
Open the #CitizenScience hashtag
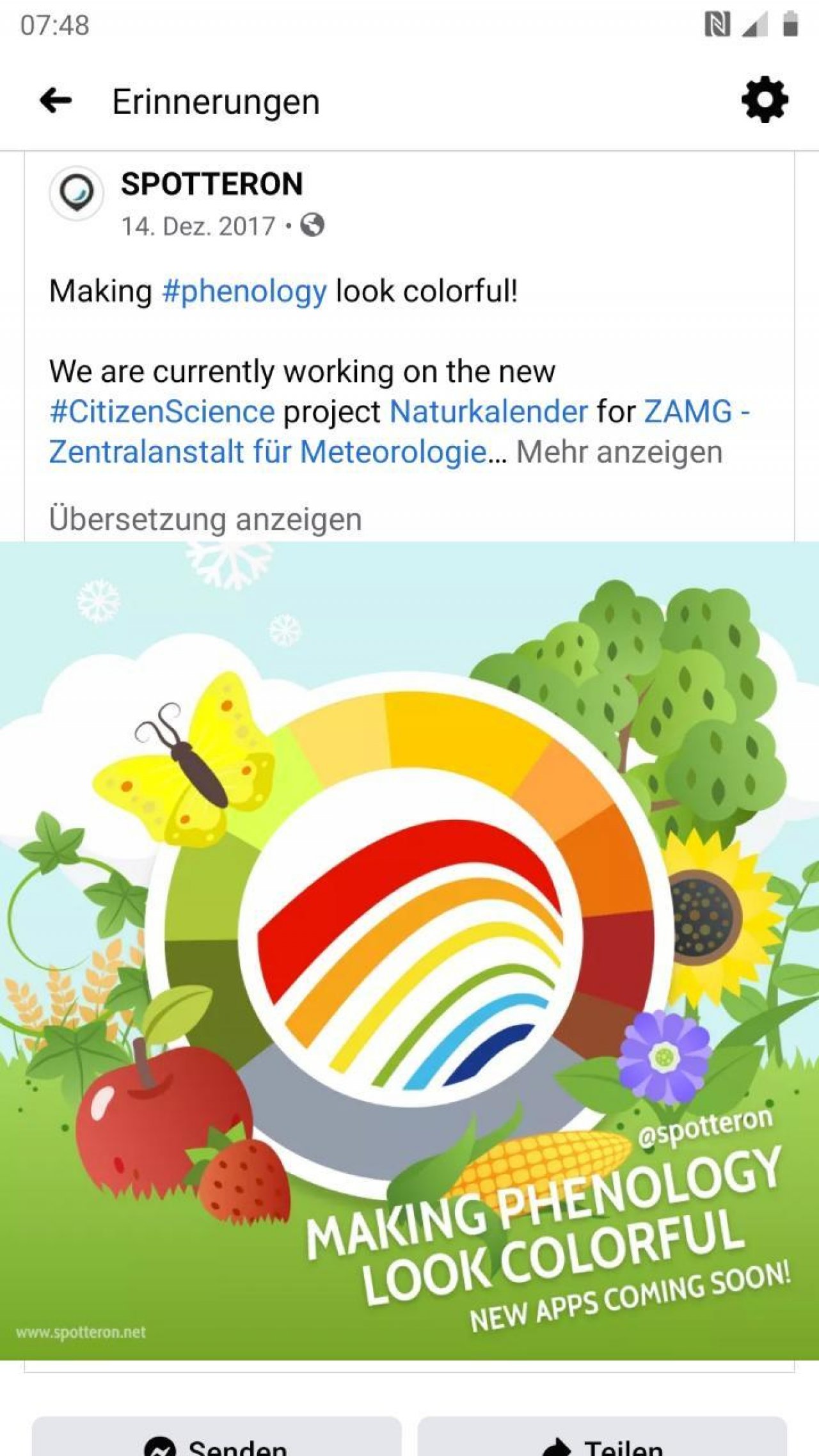click(162, 411)
